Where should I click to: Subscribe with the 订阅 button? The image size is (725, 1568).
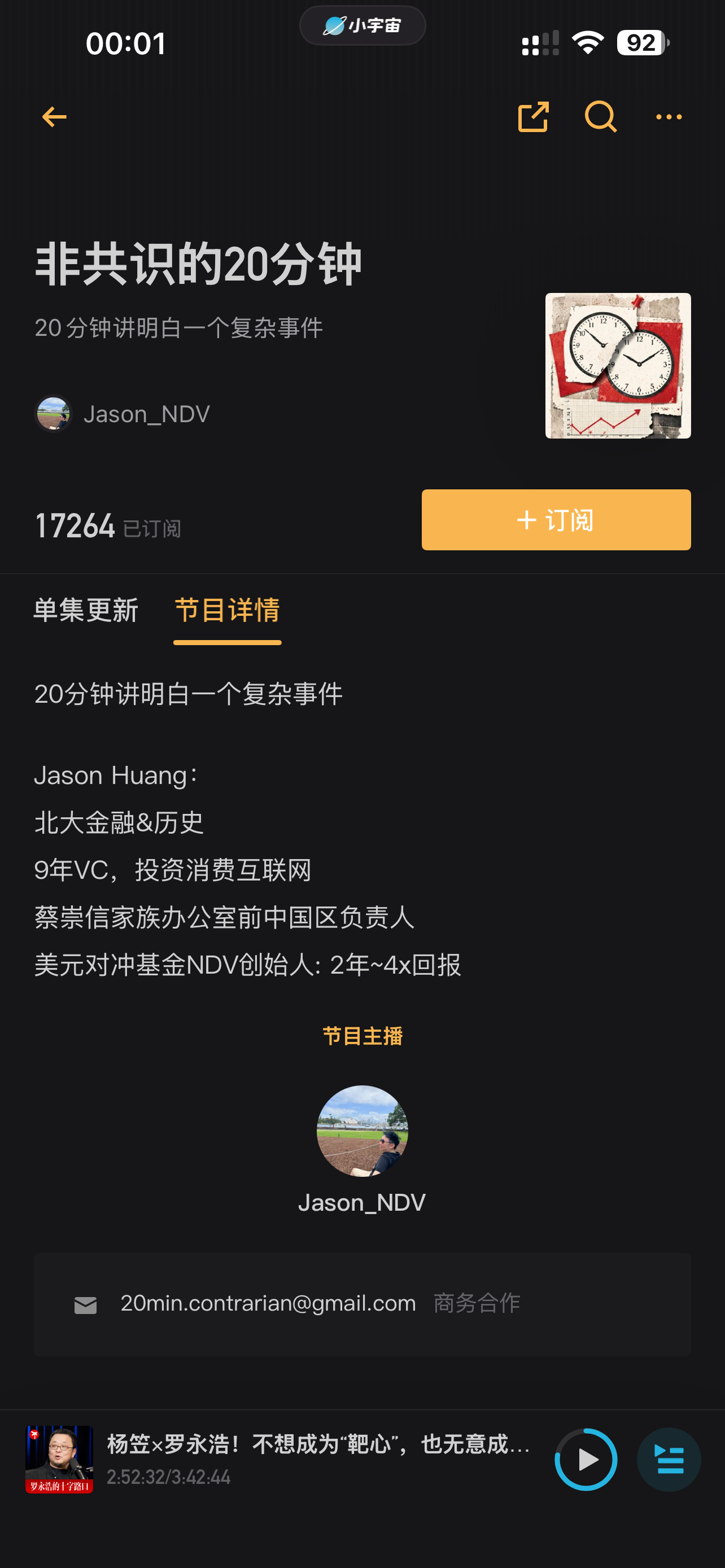pos(556,520)
